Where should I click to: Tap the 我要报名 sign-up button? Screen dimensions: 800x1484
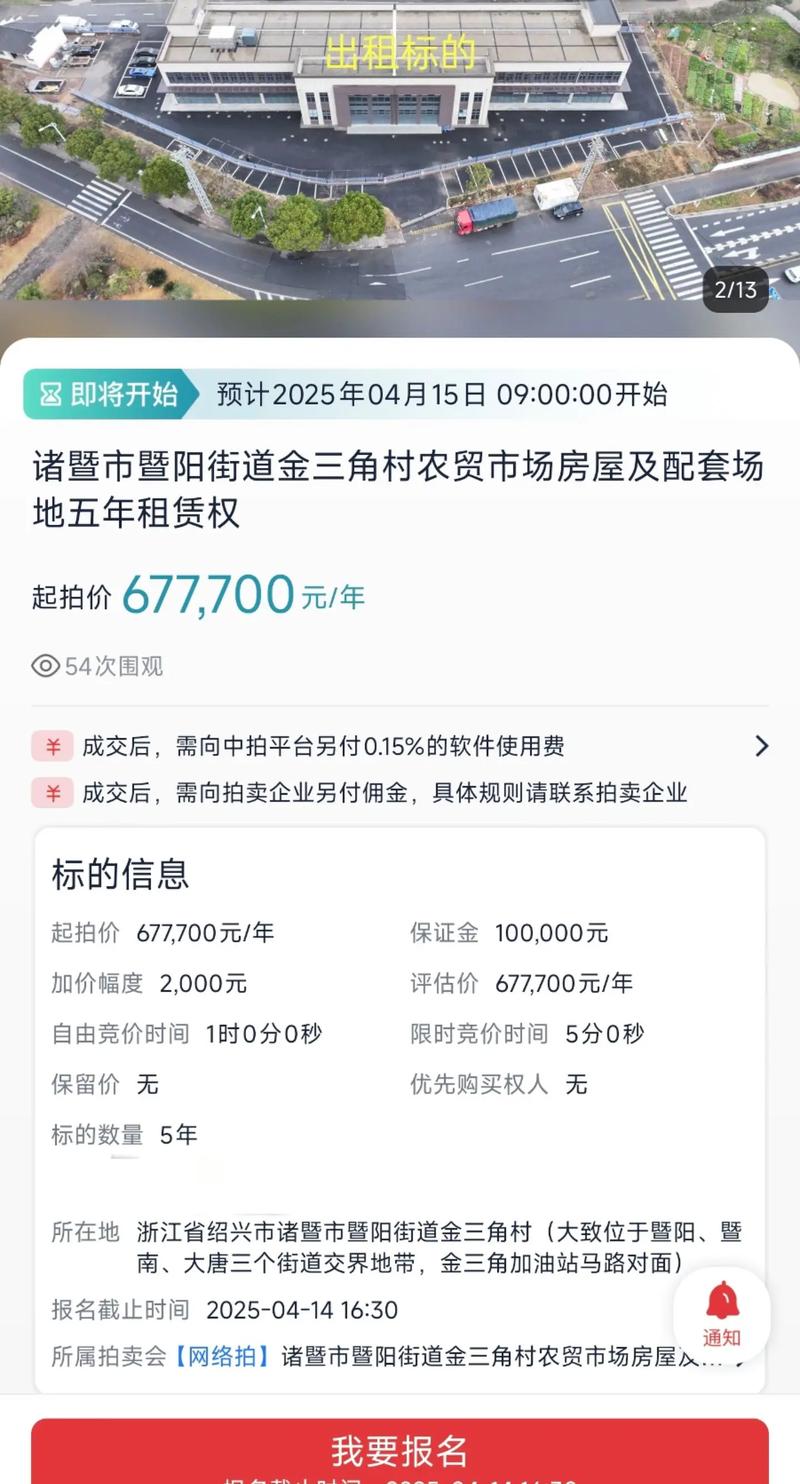coord(400,1450)
